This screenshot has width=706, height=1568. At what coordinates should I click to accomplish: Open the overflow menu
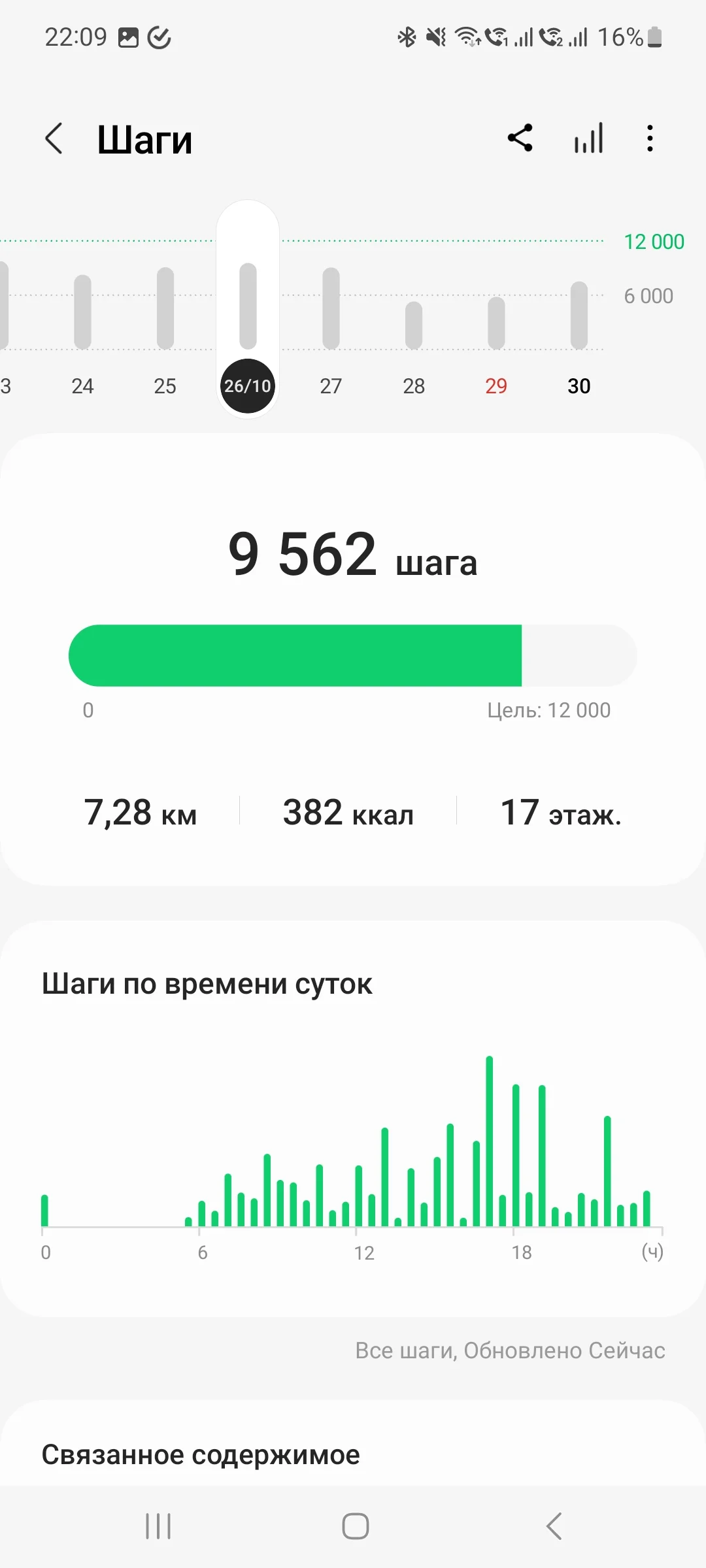tap(649, 139)
